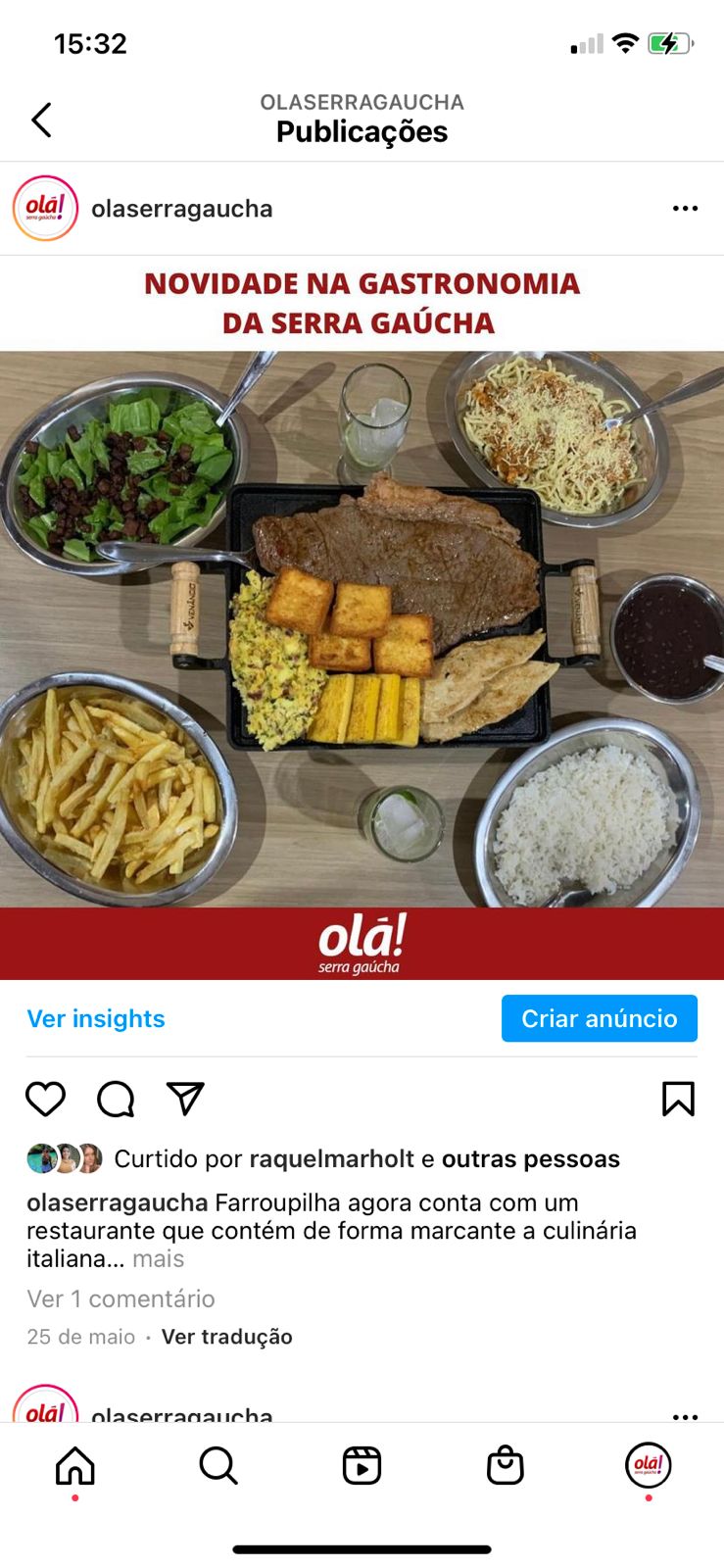This screenshot has width=724, height=1568.
Task: Save the post with the bookmark icon
Action: [678, 1100]
